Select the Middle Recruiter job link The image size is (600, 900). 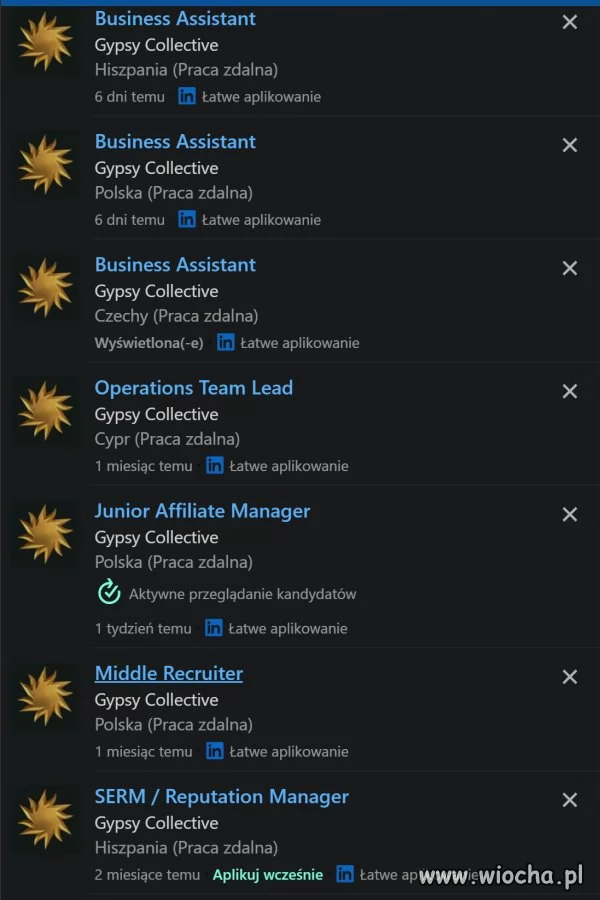point(168,674)
